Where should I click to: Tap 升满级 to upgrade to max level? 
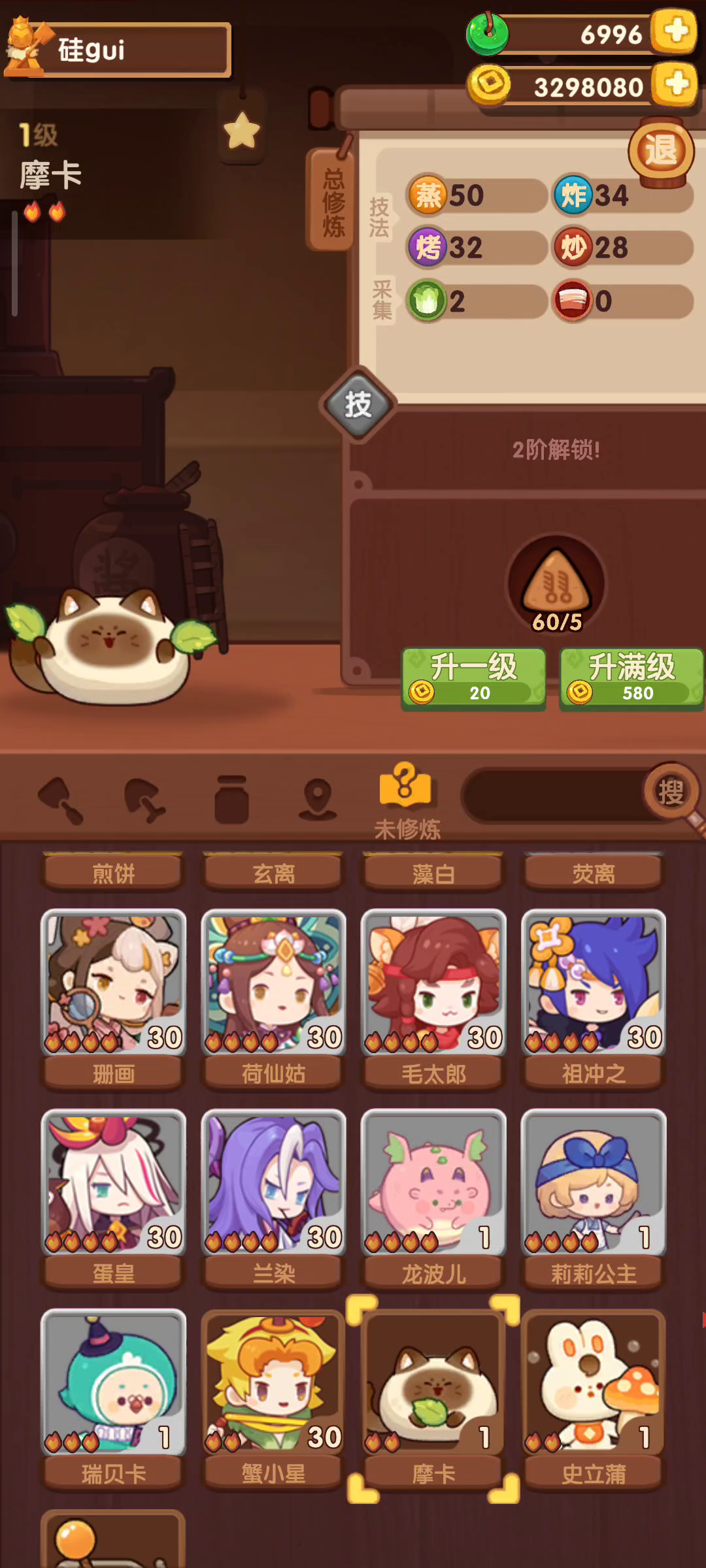(631, 678)
